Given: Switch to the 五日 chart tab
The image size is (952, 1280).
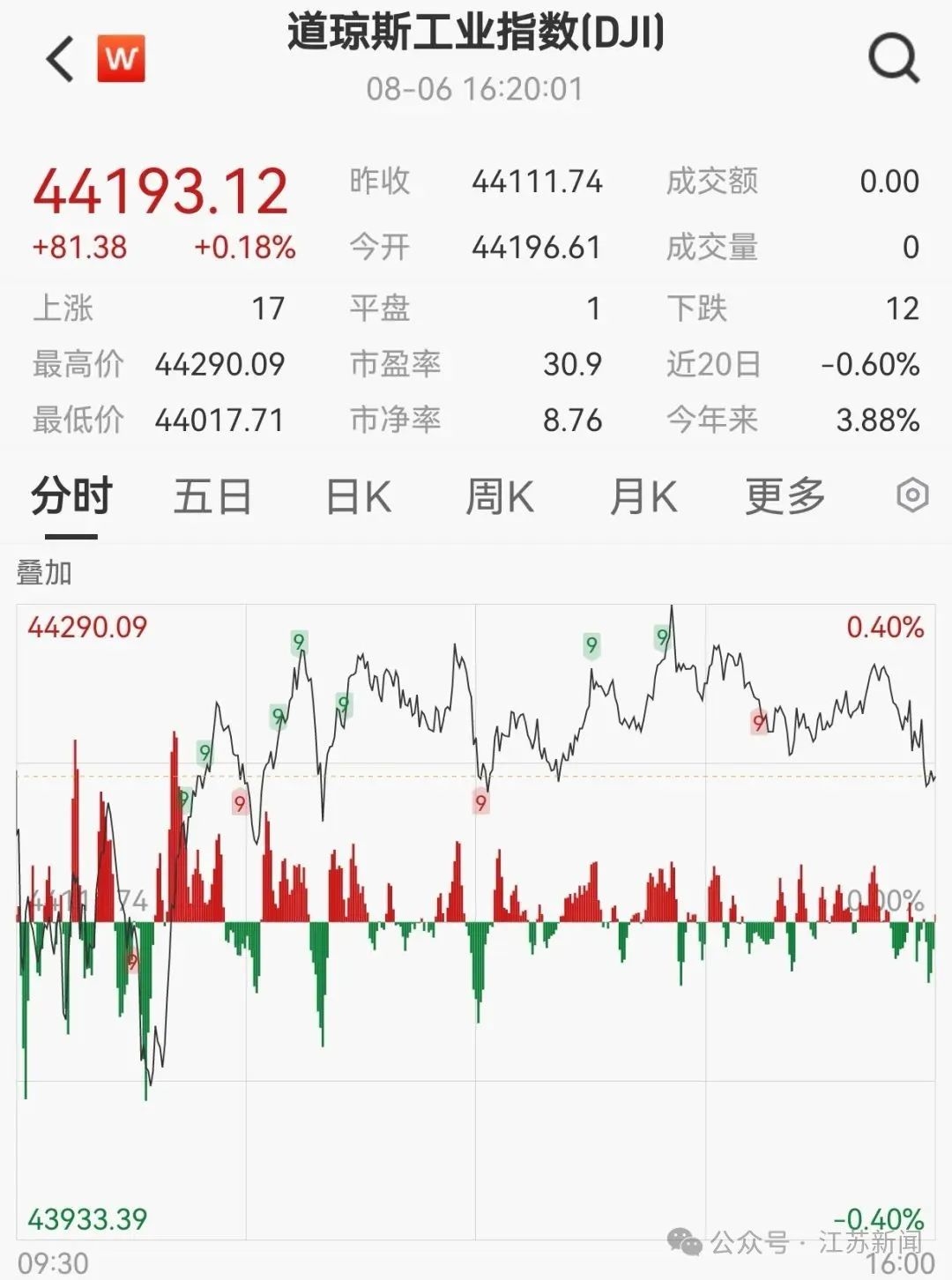Looking at the screenshot, I should click(x=212, y=496).
